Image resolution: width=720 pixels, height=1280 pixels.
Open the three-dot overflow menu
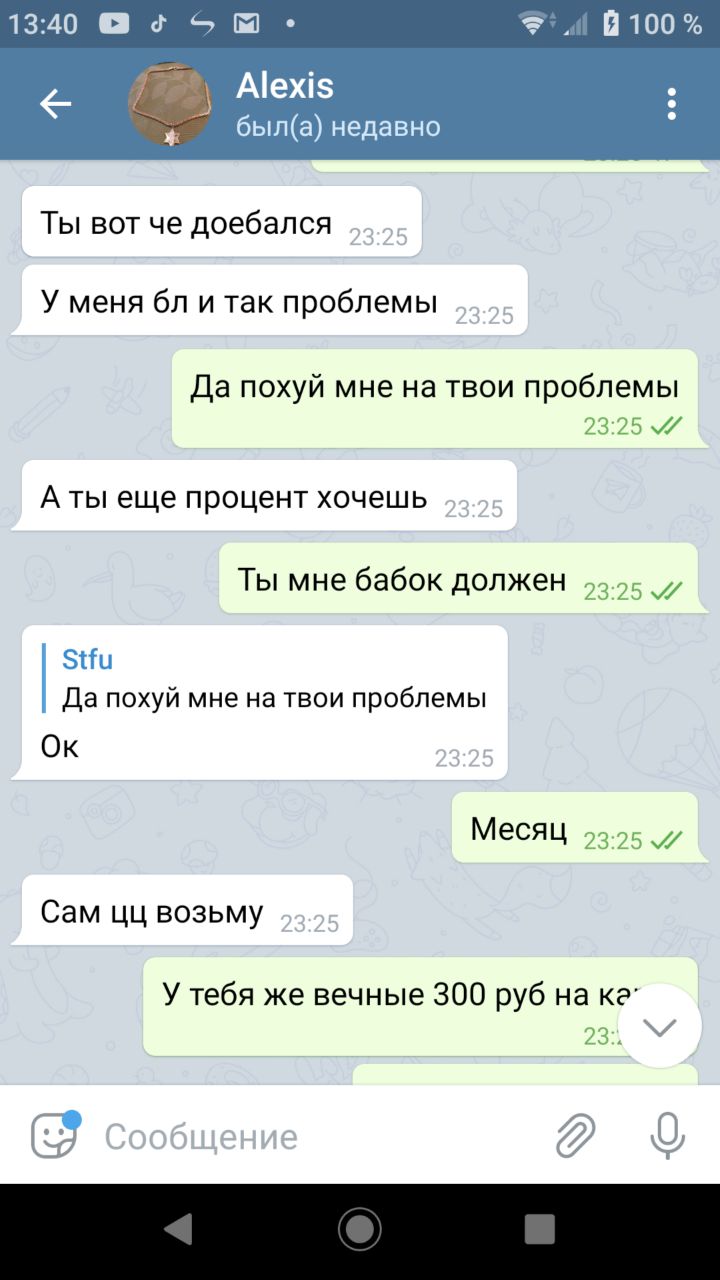671,104
